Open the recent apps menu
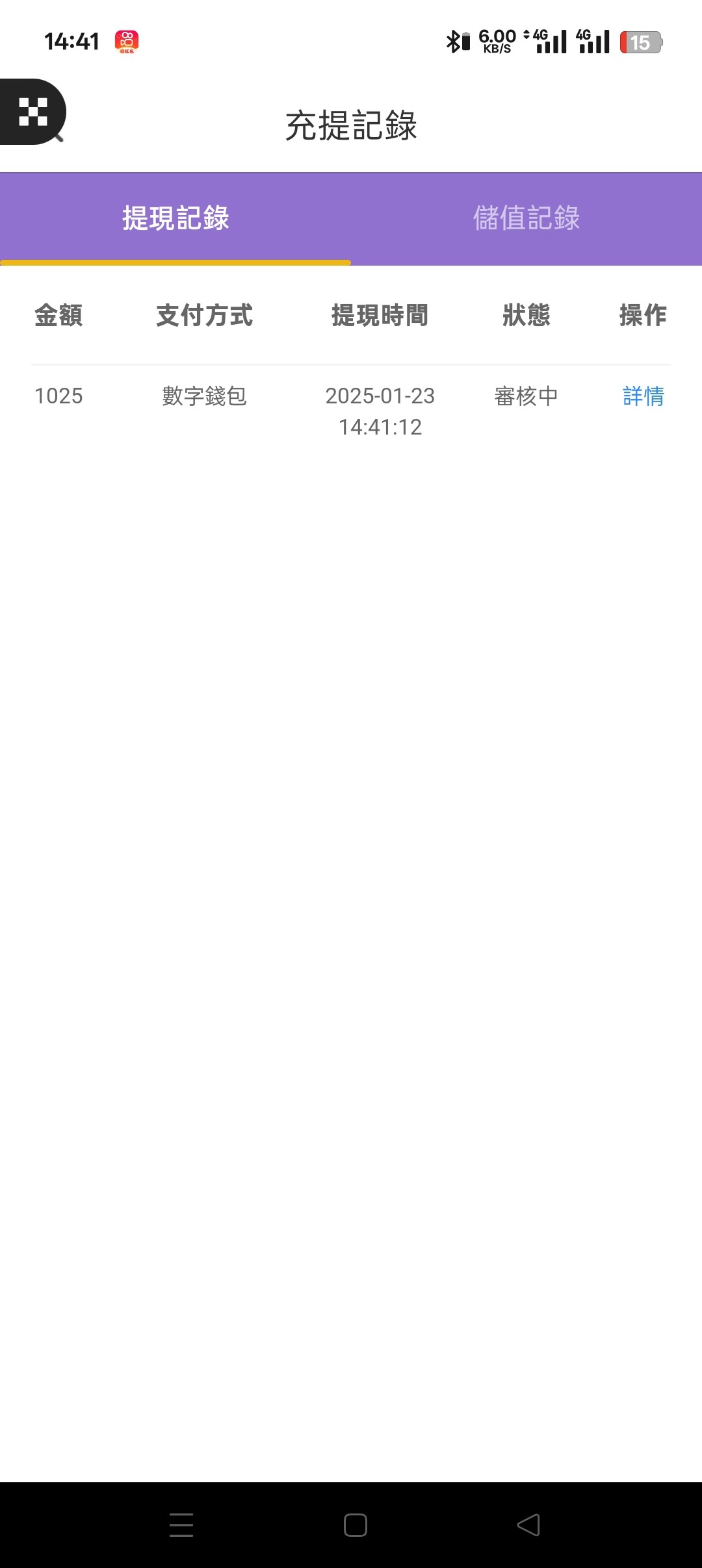 181,1524
